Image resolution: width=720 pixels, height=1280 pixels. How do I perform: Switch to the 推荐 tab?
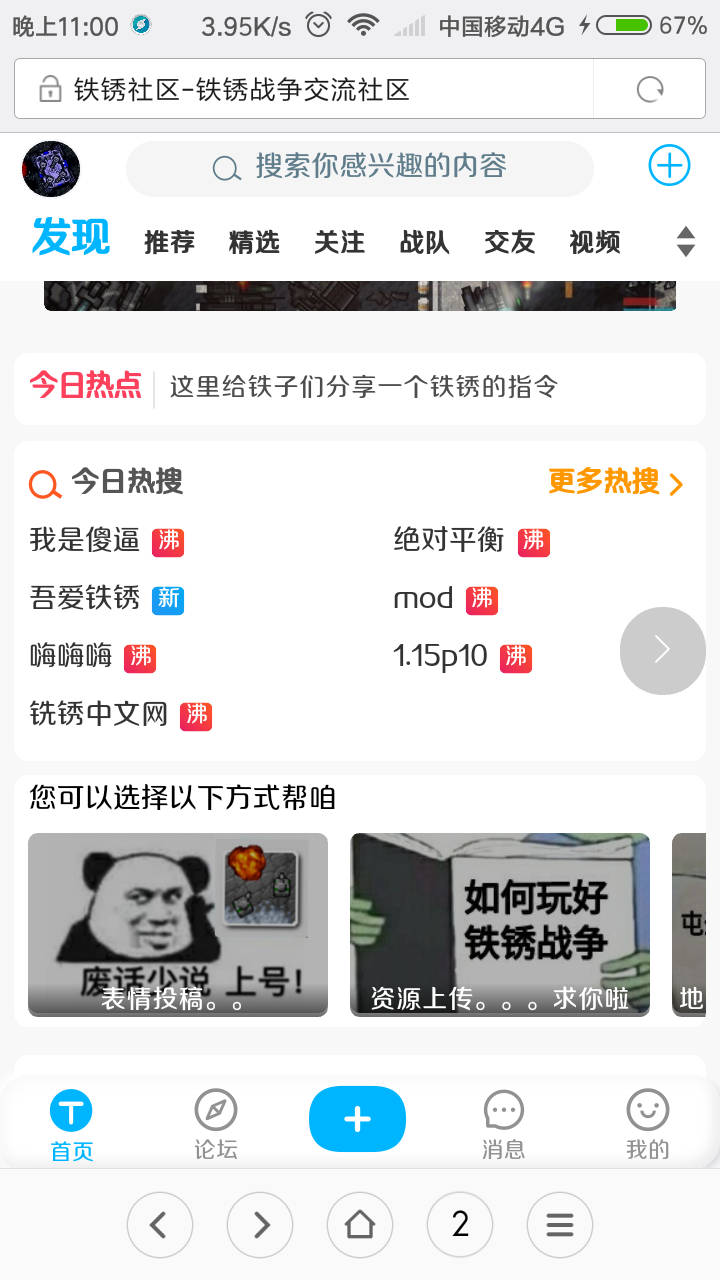click(x=169, y=242)
